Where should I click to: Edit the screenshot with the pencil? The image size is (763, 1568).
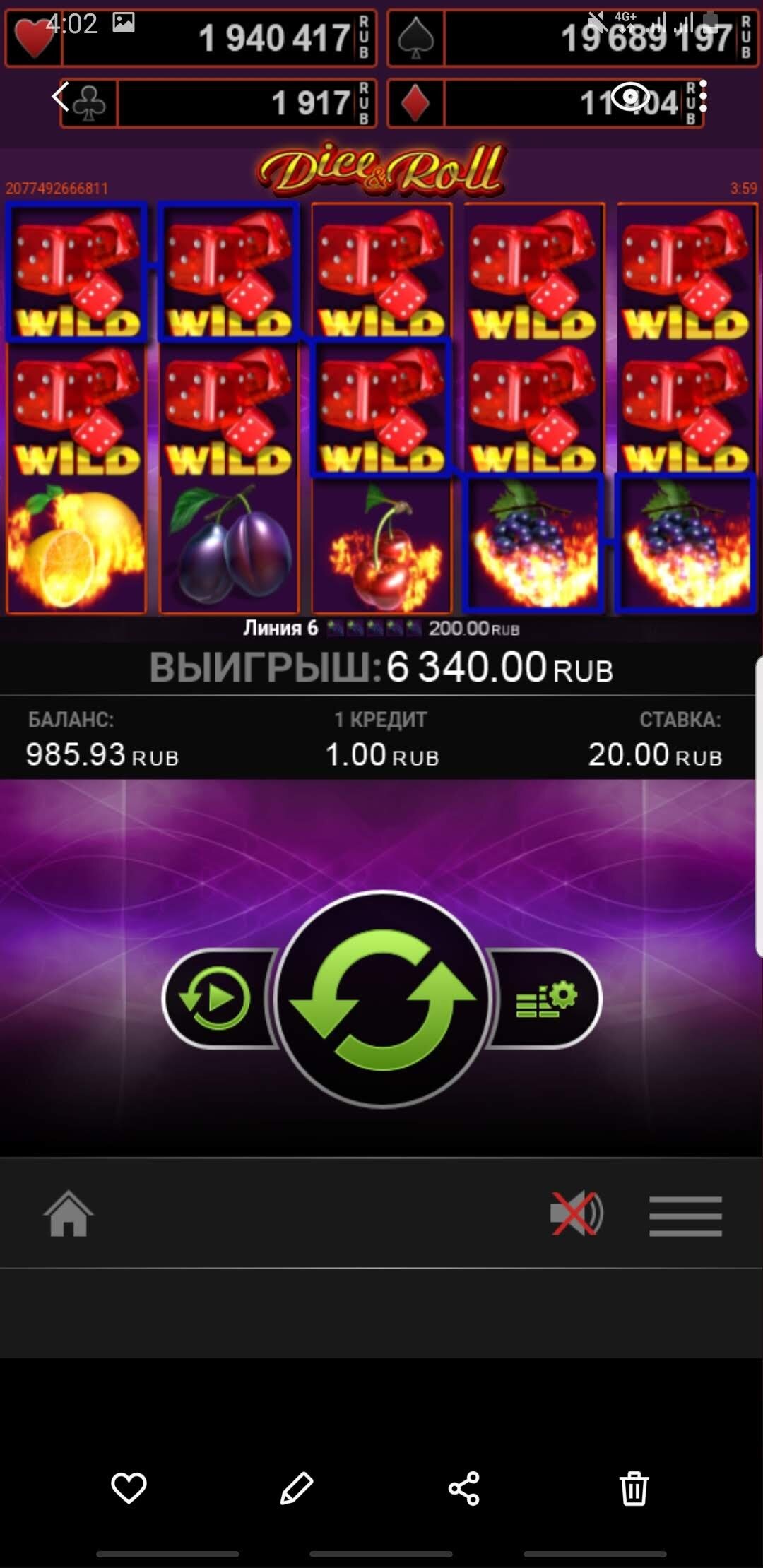coord(297,1488)
